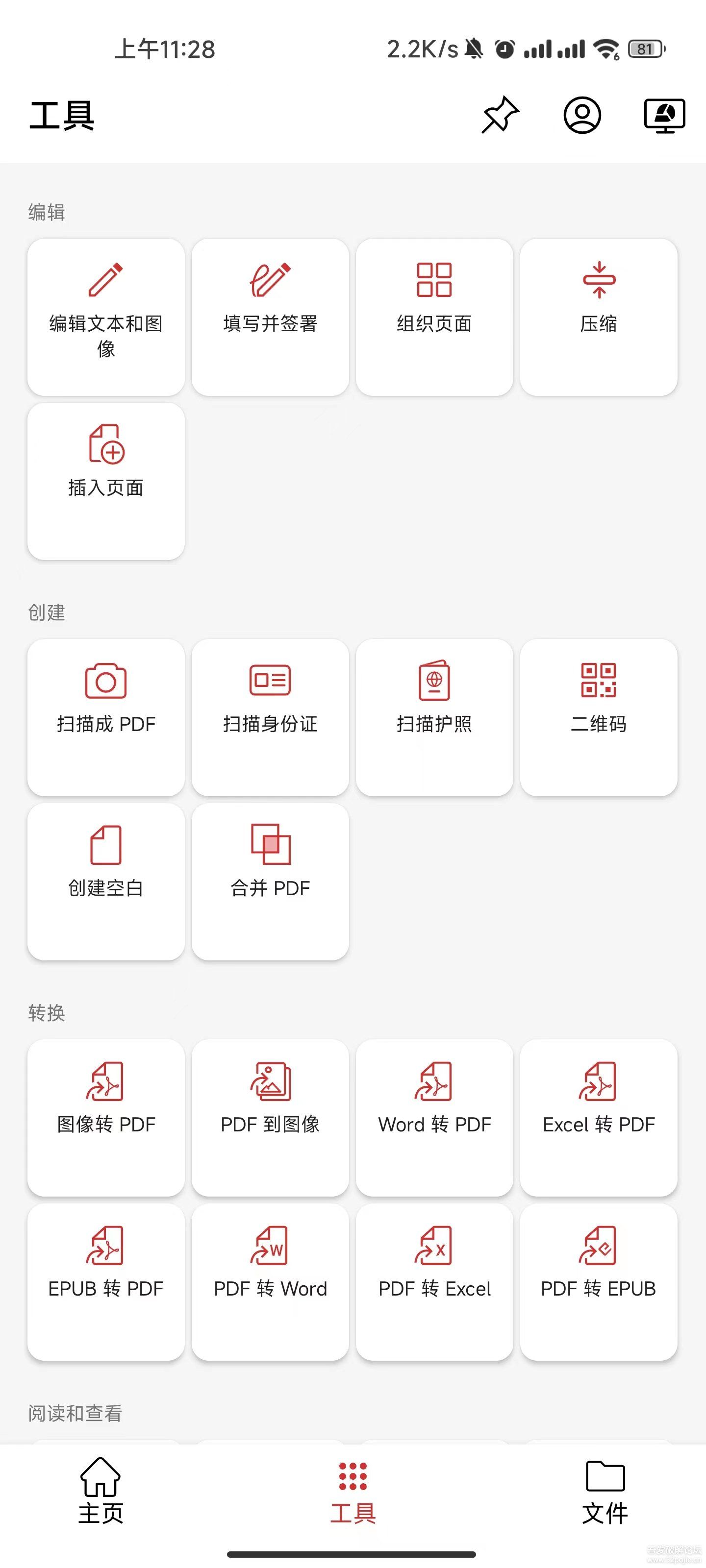Tap the monitor icon in the top bar
This screenshot has height=1568, width=706.
(664, 115)
